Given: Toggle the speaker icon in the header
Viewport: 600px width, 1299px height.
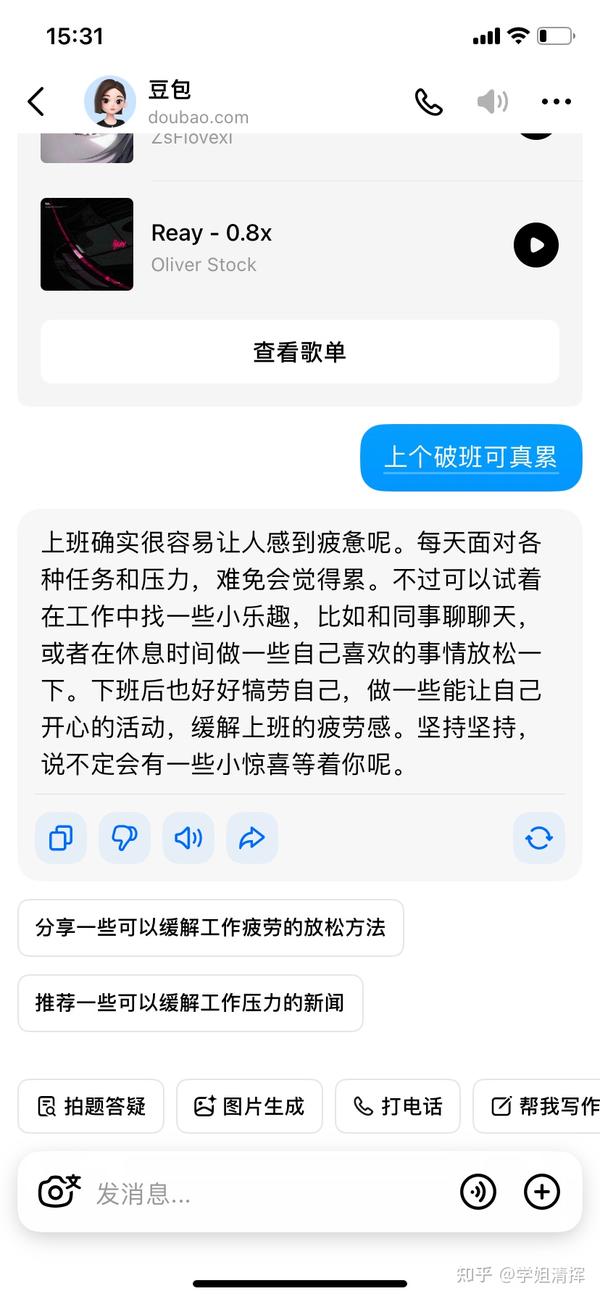Looking at the screenshot, I should [x=492, y=101].
